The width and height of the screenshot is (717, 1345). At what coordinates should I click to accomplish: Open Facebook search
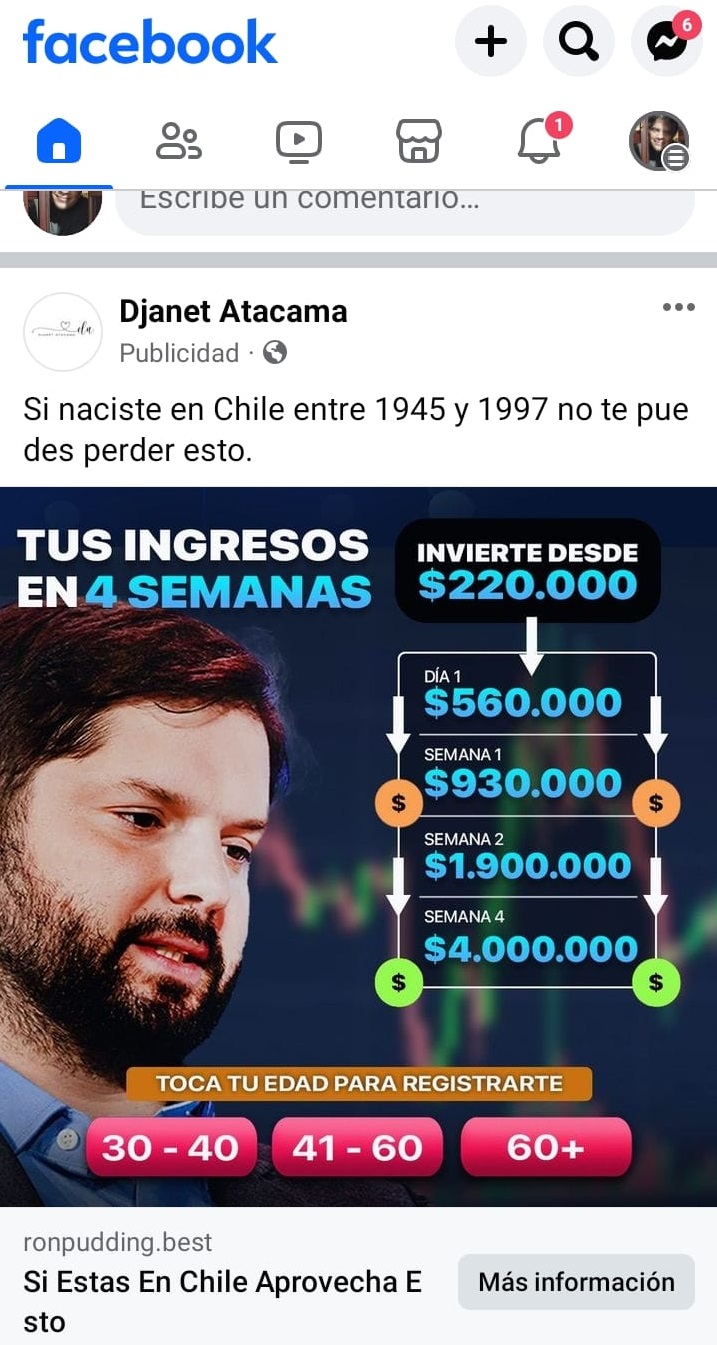pyautogui.click(x=578, y=41)
